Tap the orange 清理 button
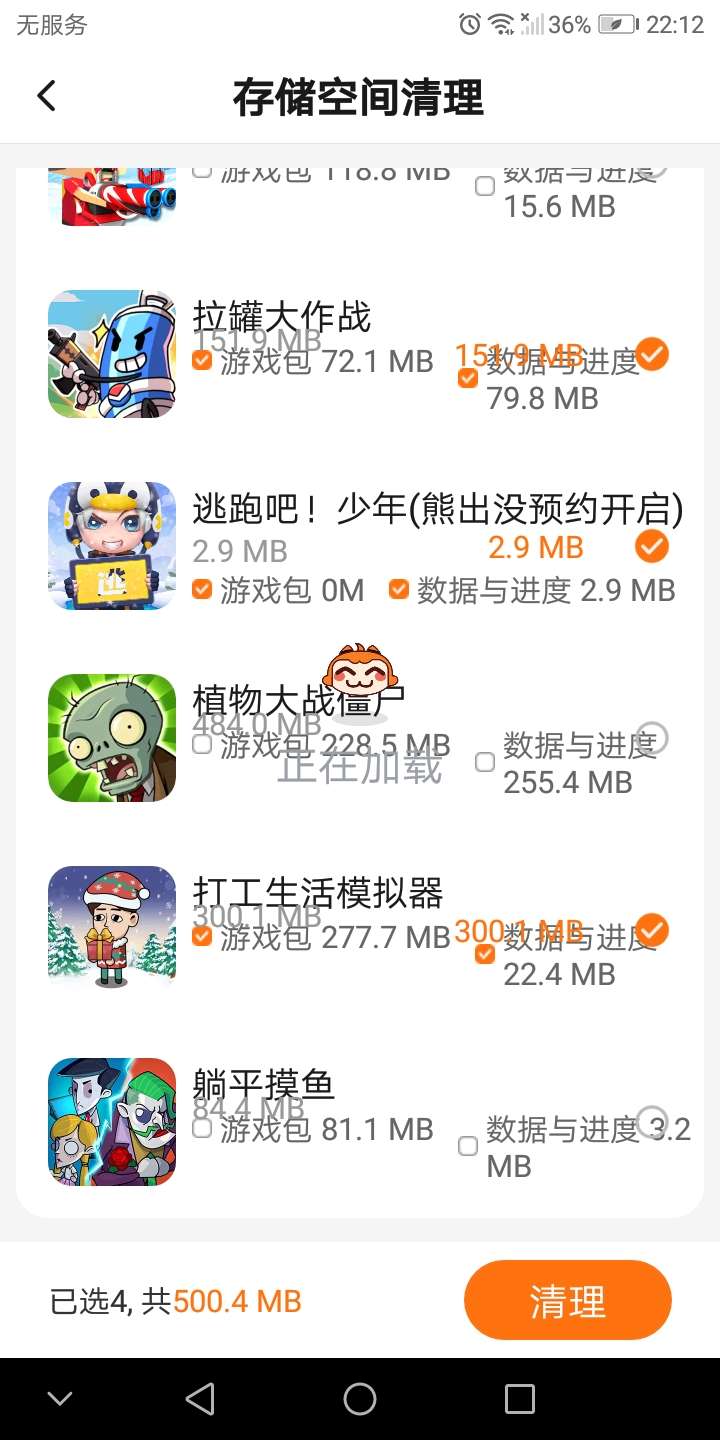 [567, 1301]
